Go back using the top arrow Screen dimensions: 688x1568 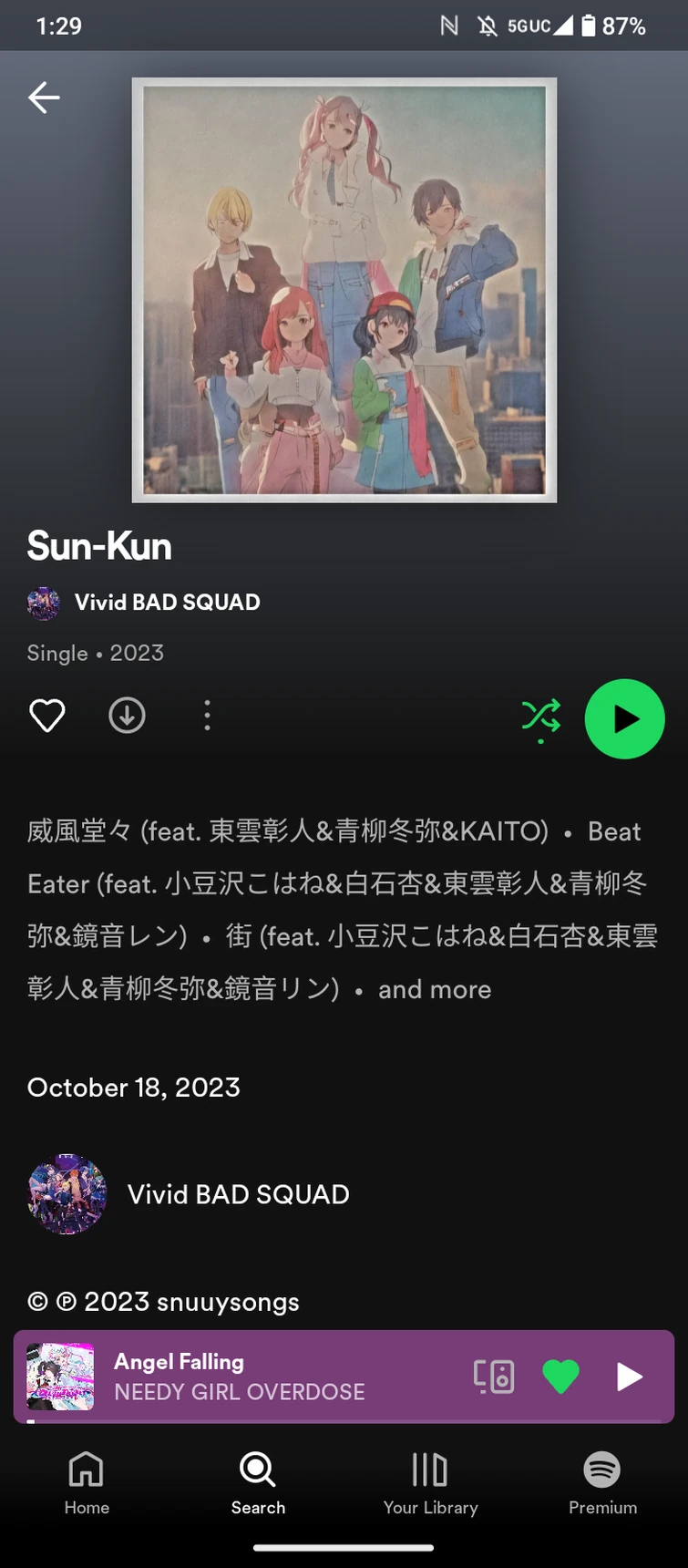click(44, 98)
